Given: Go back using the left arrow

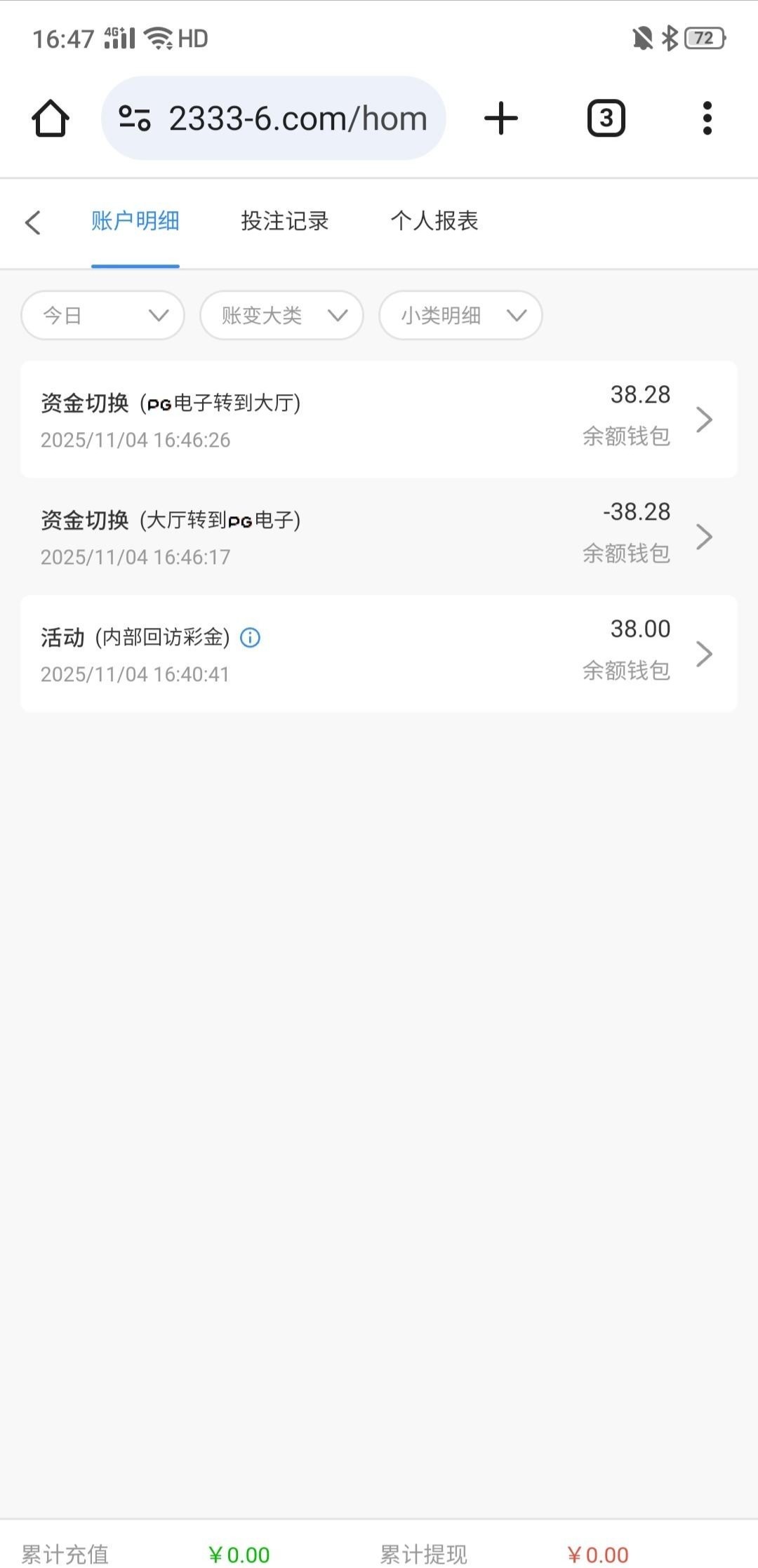Looking at the screenshot, I should (x=33, y=222).
